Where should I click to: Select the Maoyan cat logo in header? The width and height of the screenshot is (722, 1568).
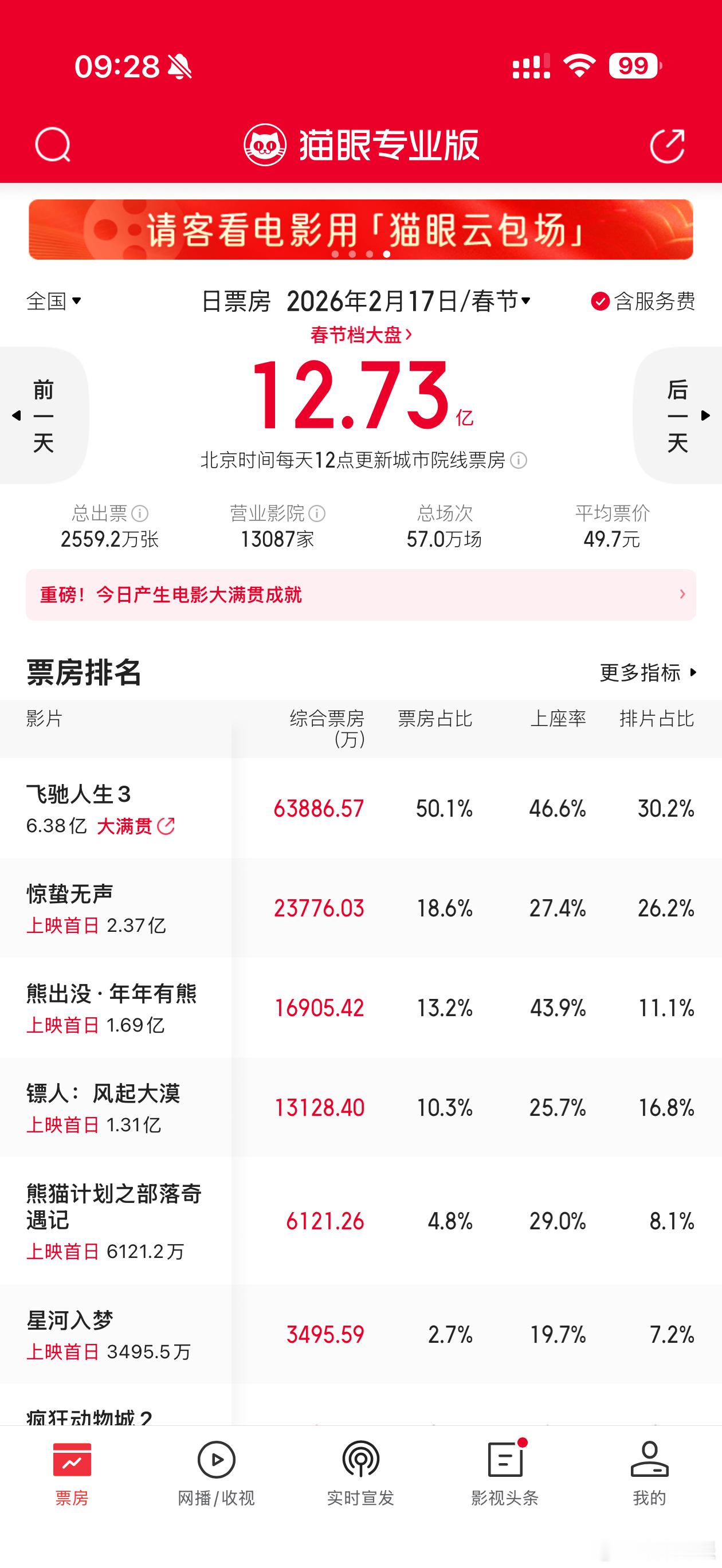pyautogui.click(x=264, y=146)
